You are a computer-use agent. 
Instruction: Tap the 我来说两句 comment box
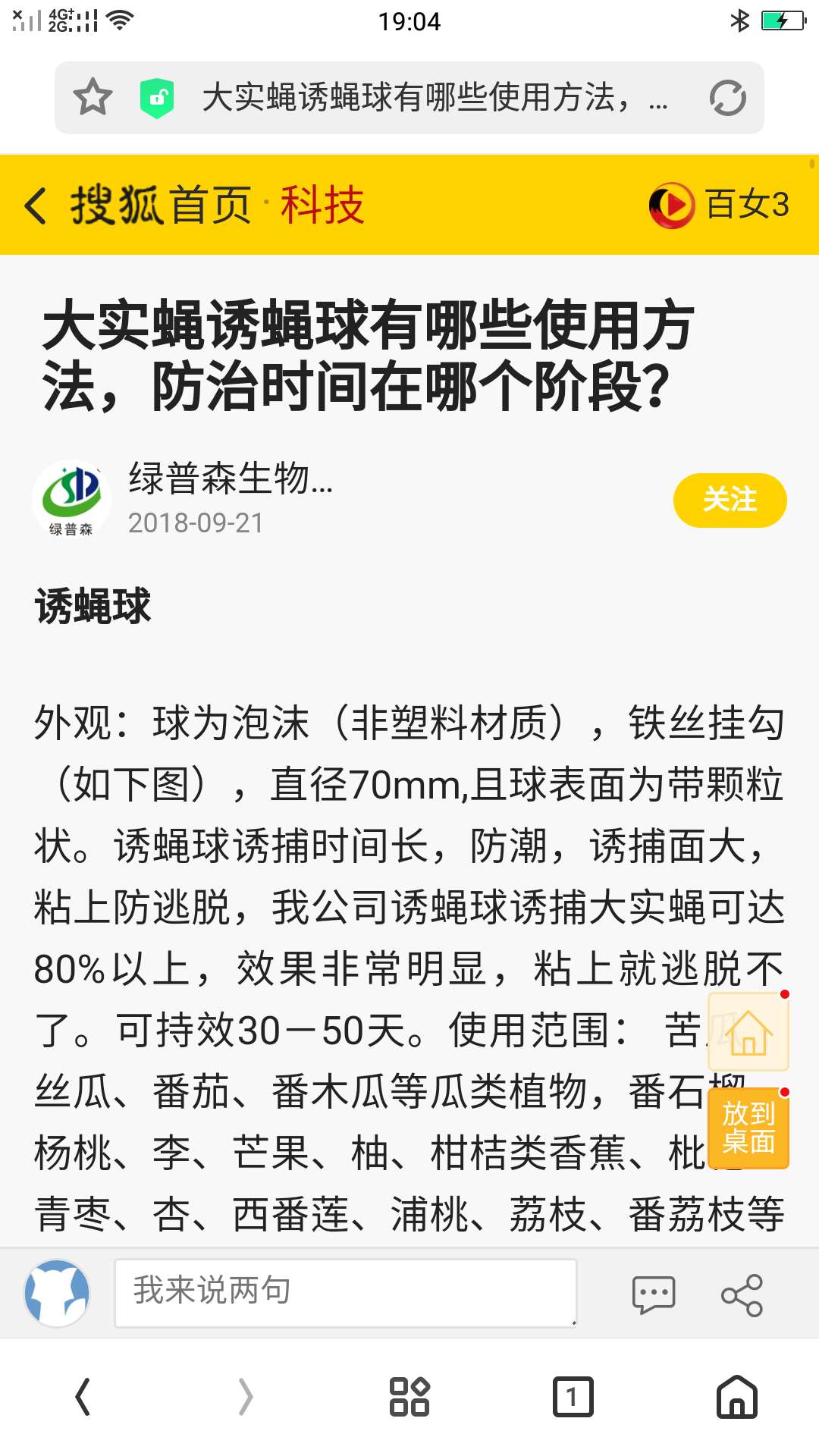coord(346,1293)
